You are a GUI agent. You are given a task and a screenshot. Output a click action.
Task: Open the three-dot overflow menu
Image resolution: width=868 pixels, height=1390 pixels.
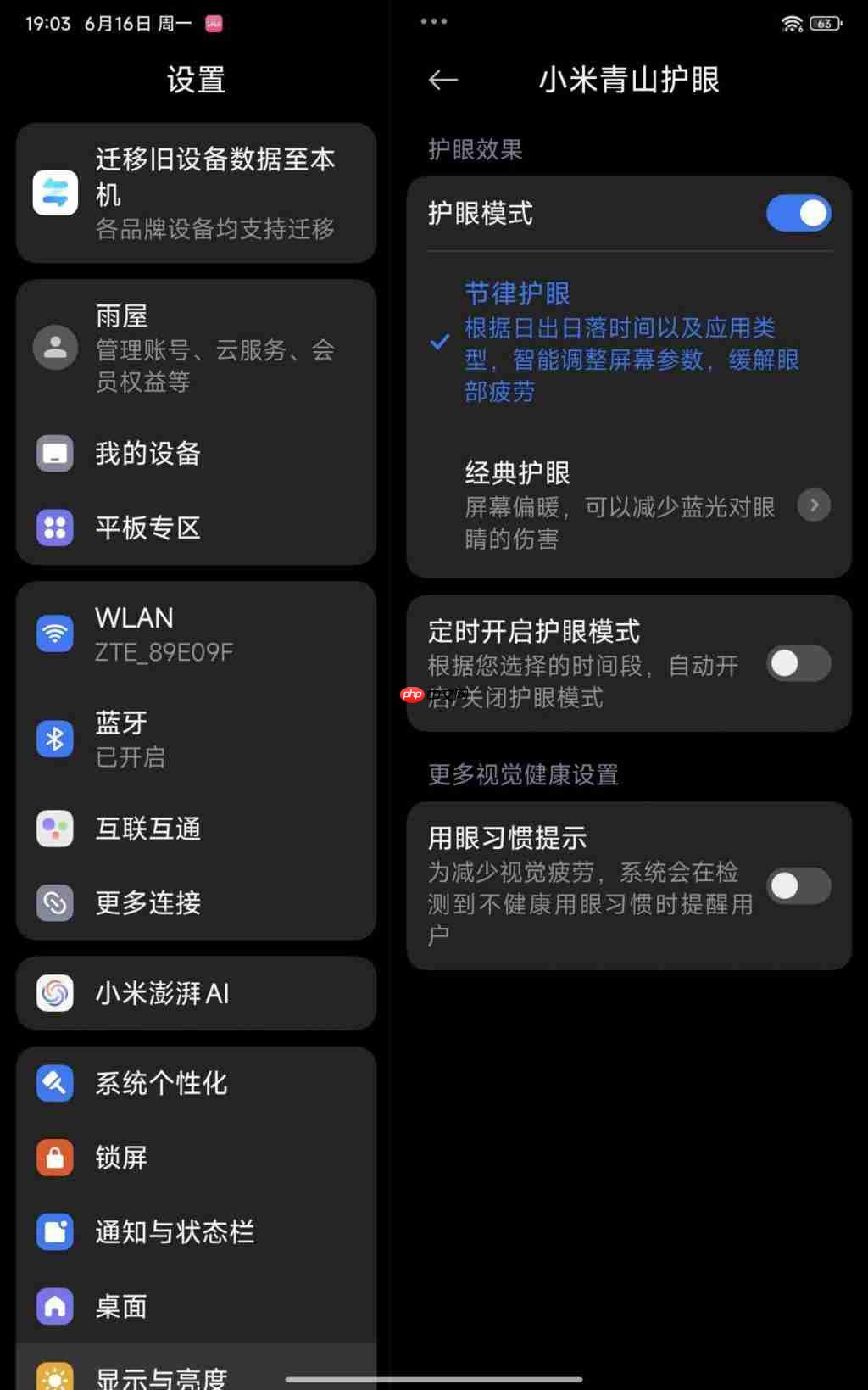(x=433, y=21)
